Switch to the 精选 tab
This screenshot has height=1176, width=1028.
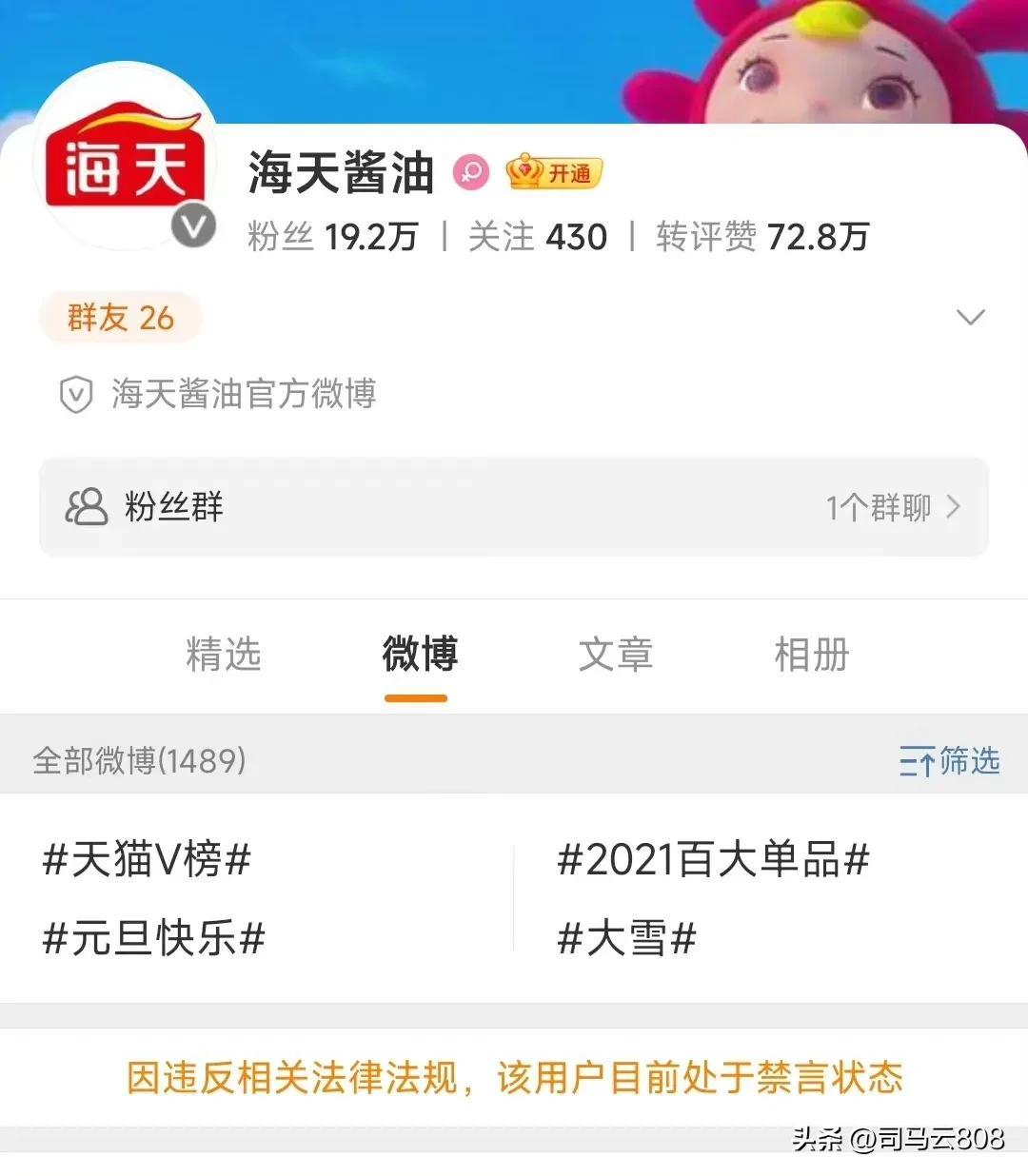(224, 655)
